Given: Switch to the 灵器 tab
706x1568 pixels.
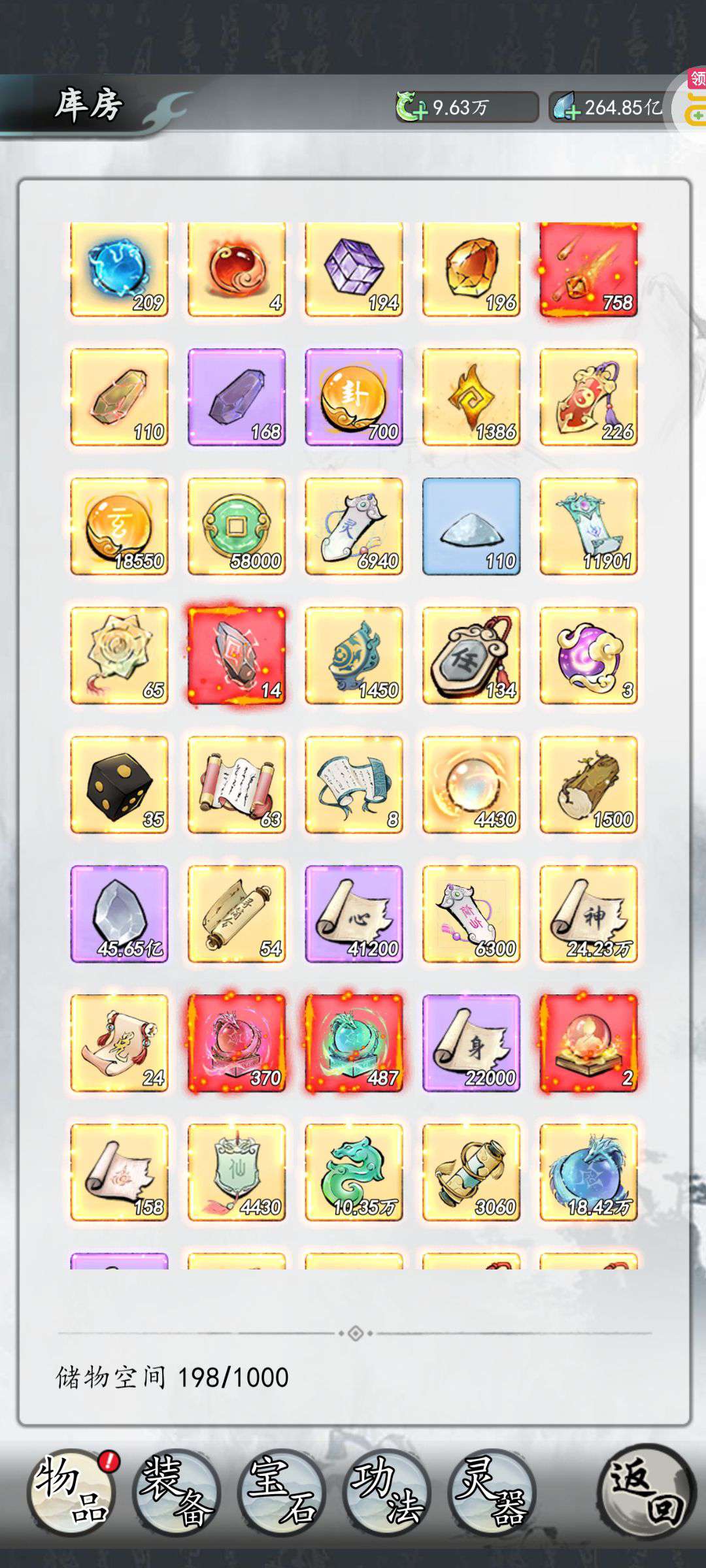Looking at the screenshot, I should coord(492,1493).
